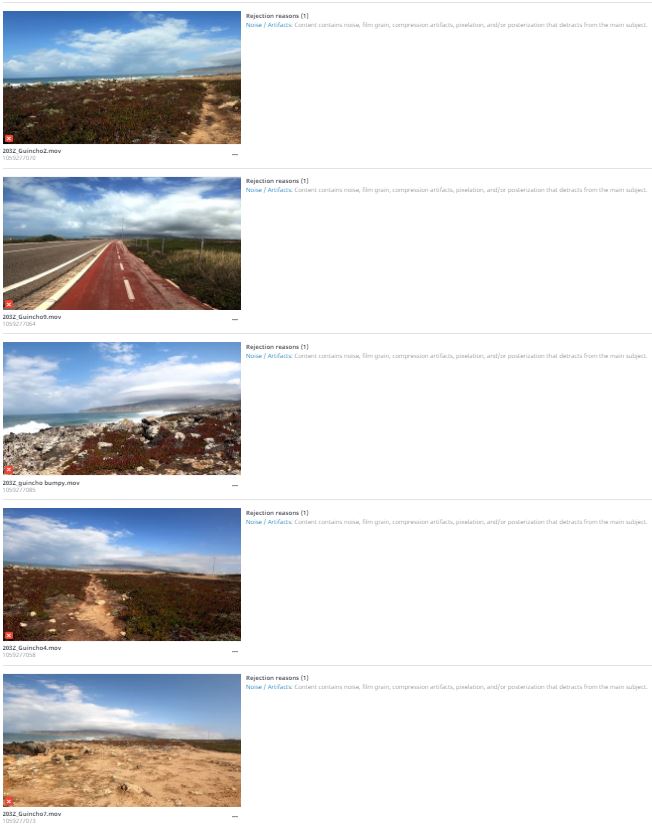Open Noise / Artifacts link for 2032_Guincho9.mov
Image resolution: width=652 pixels, height=826 pixels.
coord(268,190)
